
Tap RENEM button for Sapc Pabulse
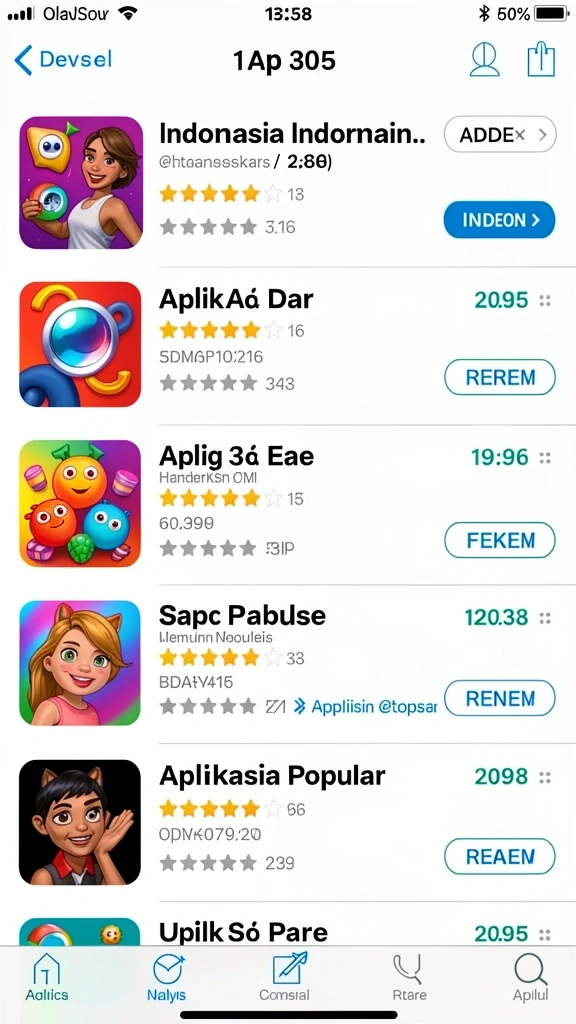(x=500, y=698)
